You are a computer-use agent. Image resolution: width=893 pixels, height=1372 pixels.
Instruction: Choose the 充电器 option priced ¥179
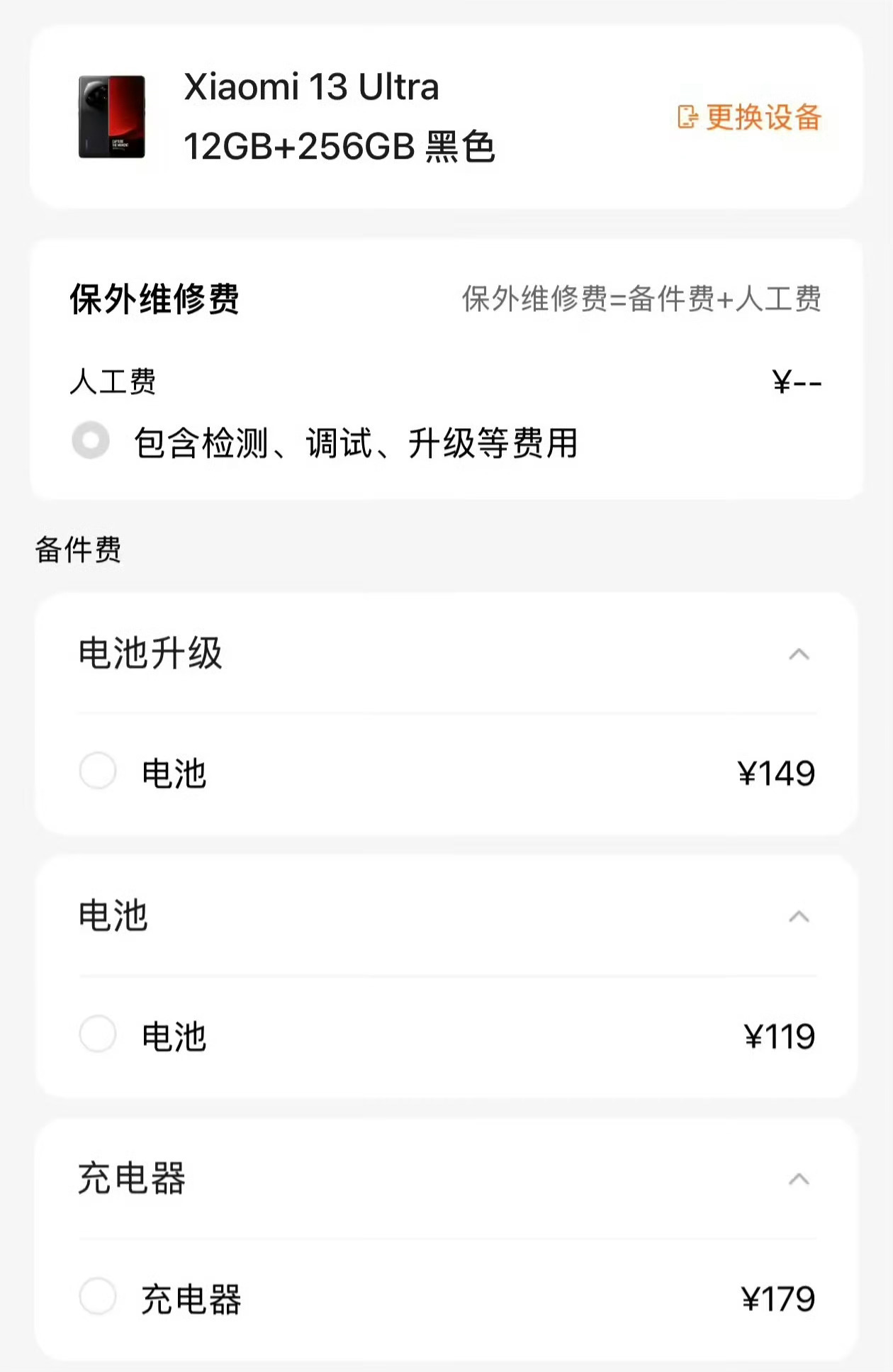tap(98, 1297)
